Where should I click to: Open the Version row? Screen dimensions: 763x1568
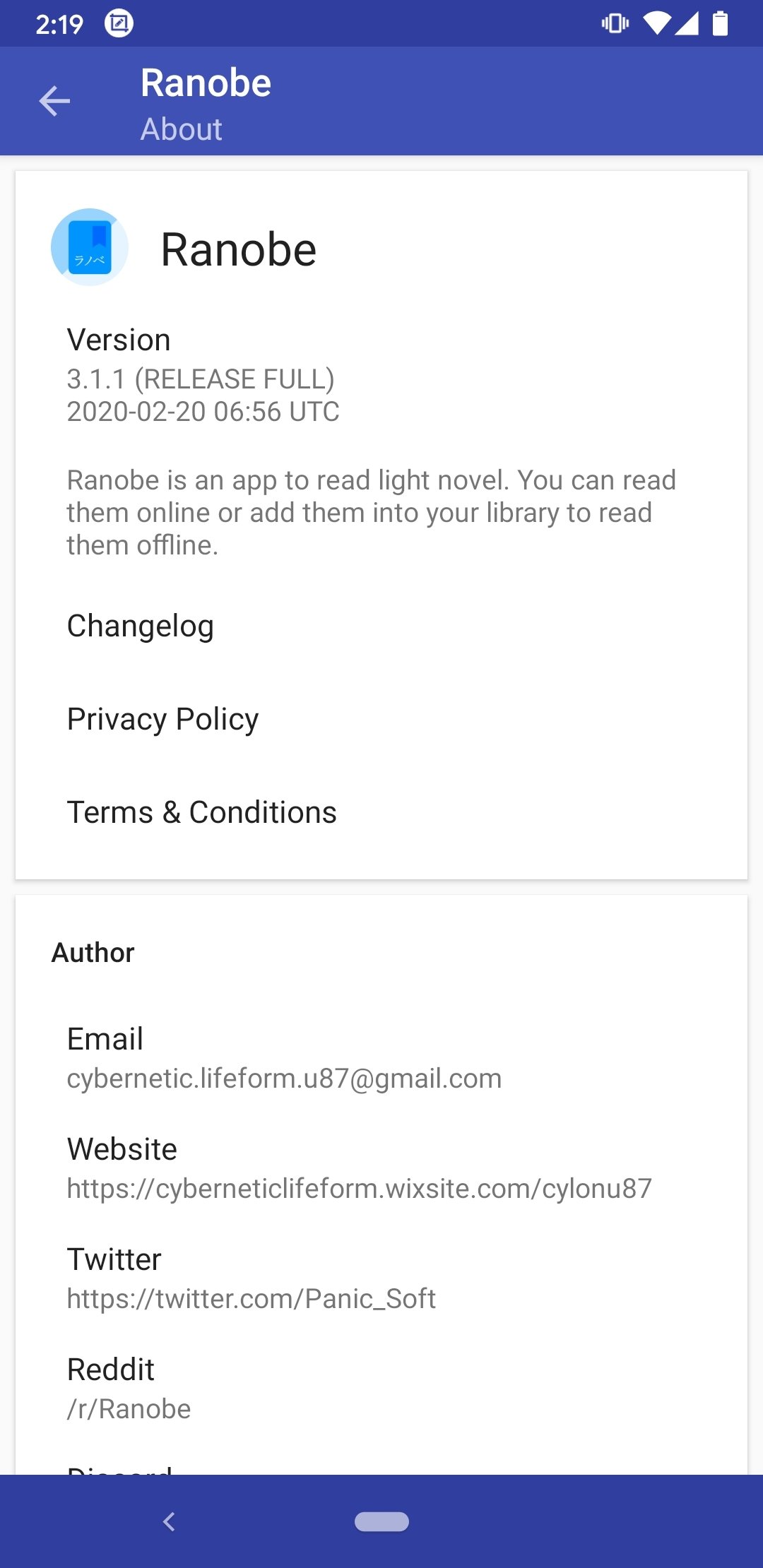coord(381,374)
